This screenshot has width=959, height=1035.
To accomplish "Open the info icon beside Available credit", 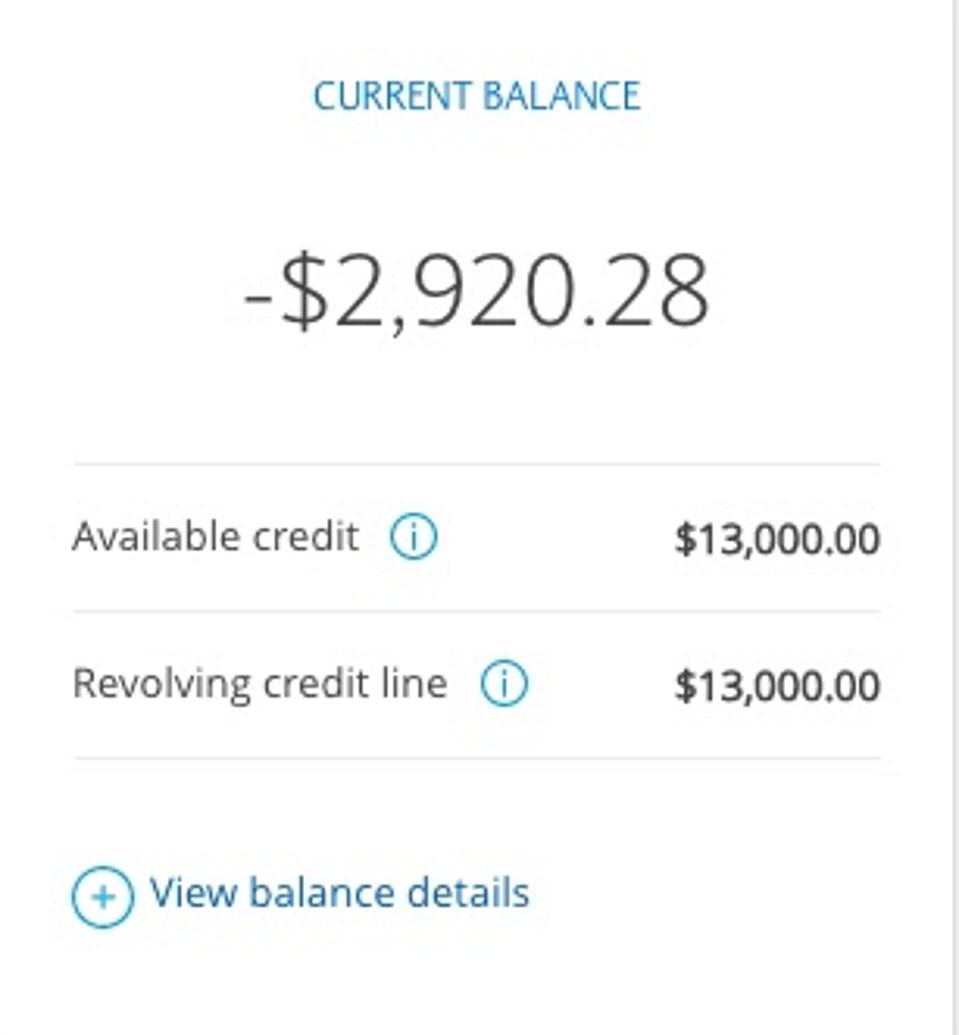I will pyautogui.click(x=413, y=537).
